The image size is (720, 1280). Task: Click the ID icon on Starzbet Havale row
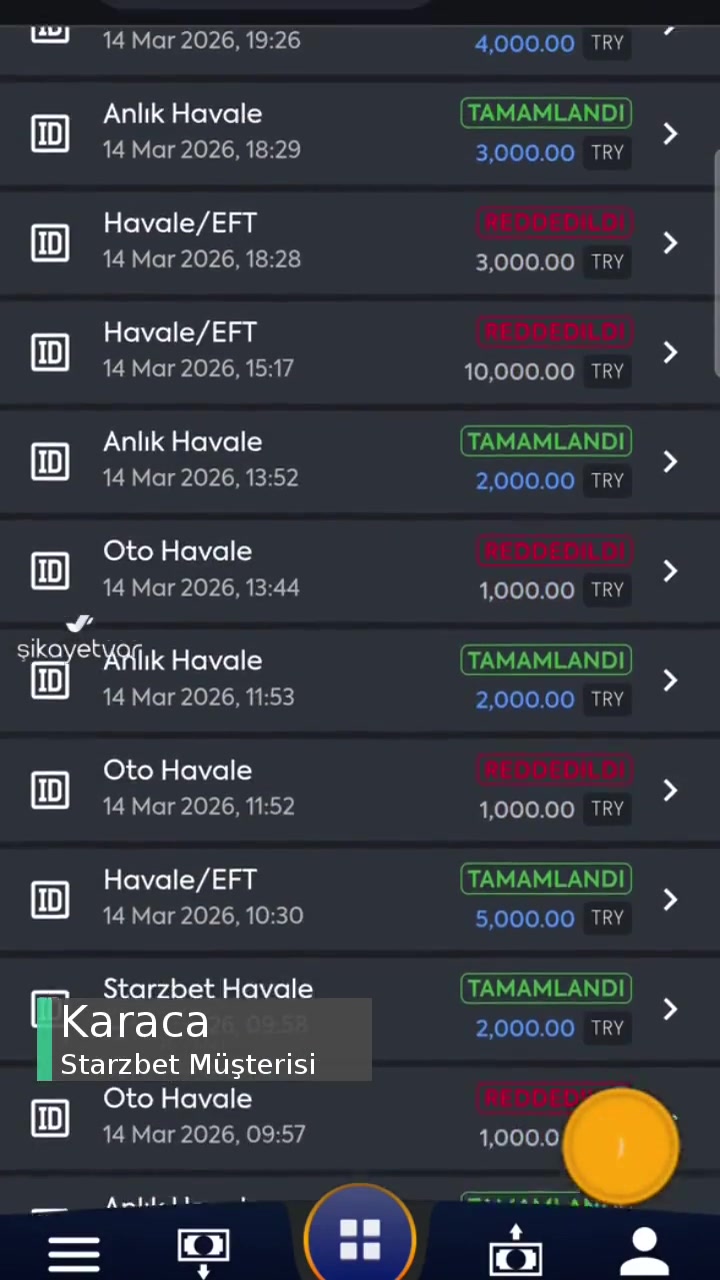pyautogui.click(x=50, y=1008)
